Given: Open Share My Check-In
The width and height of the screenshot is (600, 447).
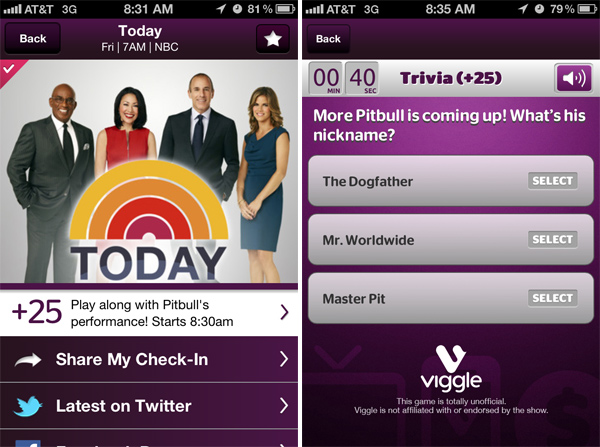Looking at the screenshot, I should point(150,359).
